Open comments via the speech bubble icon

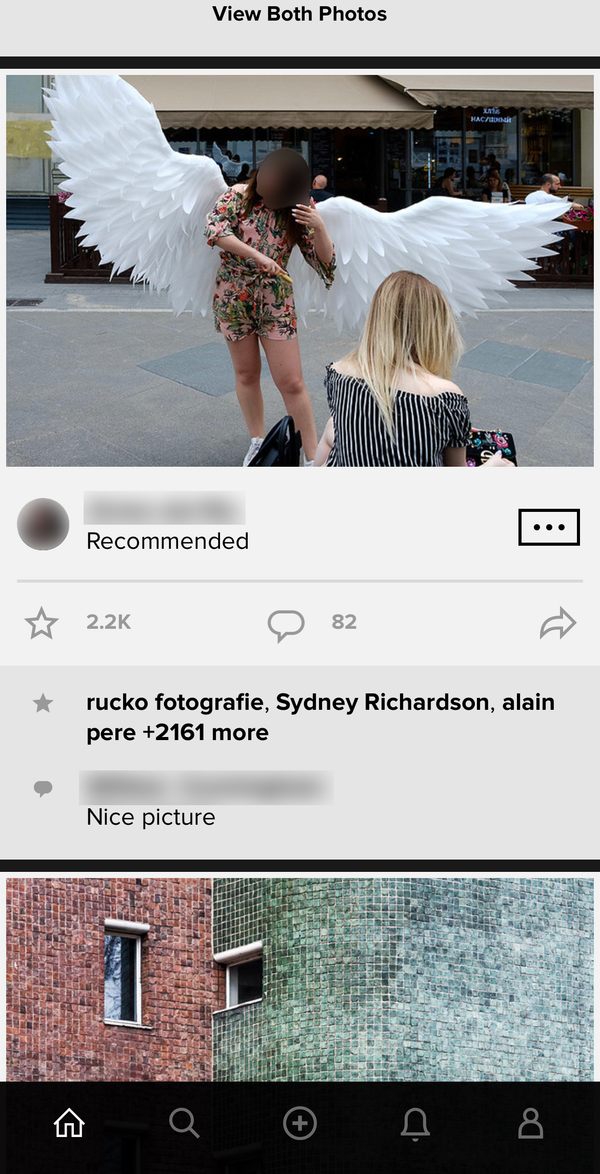286,624
